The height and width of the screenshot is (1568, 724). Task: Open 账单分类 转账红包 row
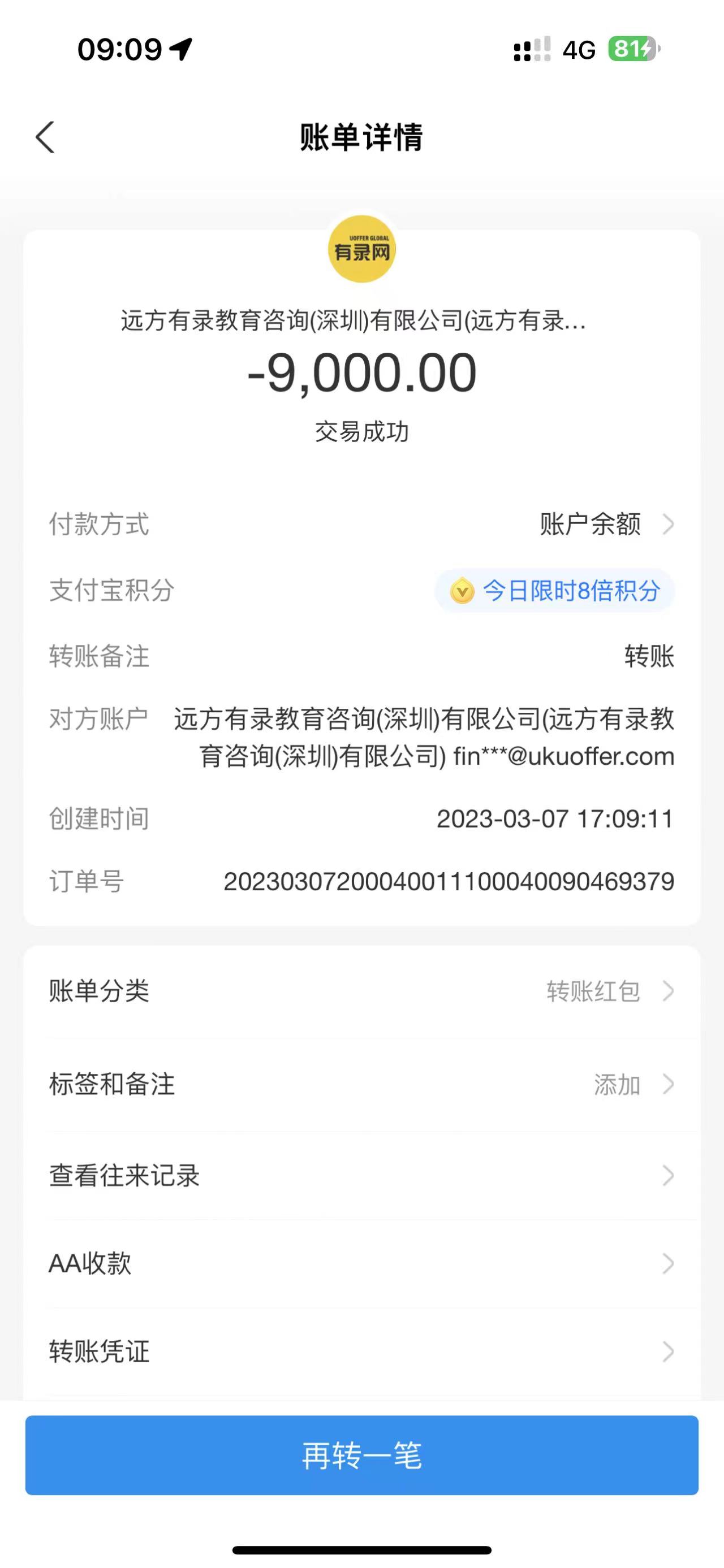pyautogui.click(x=361, y=991)
